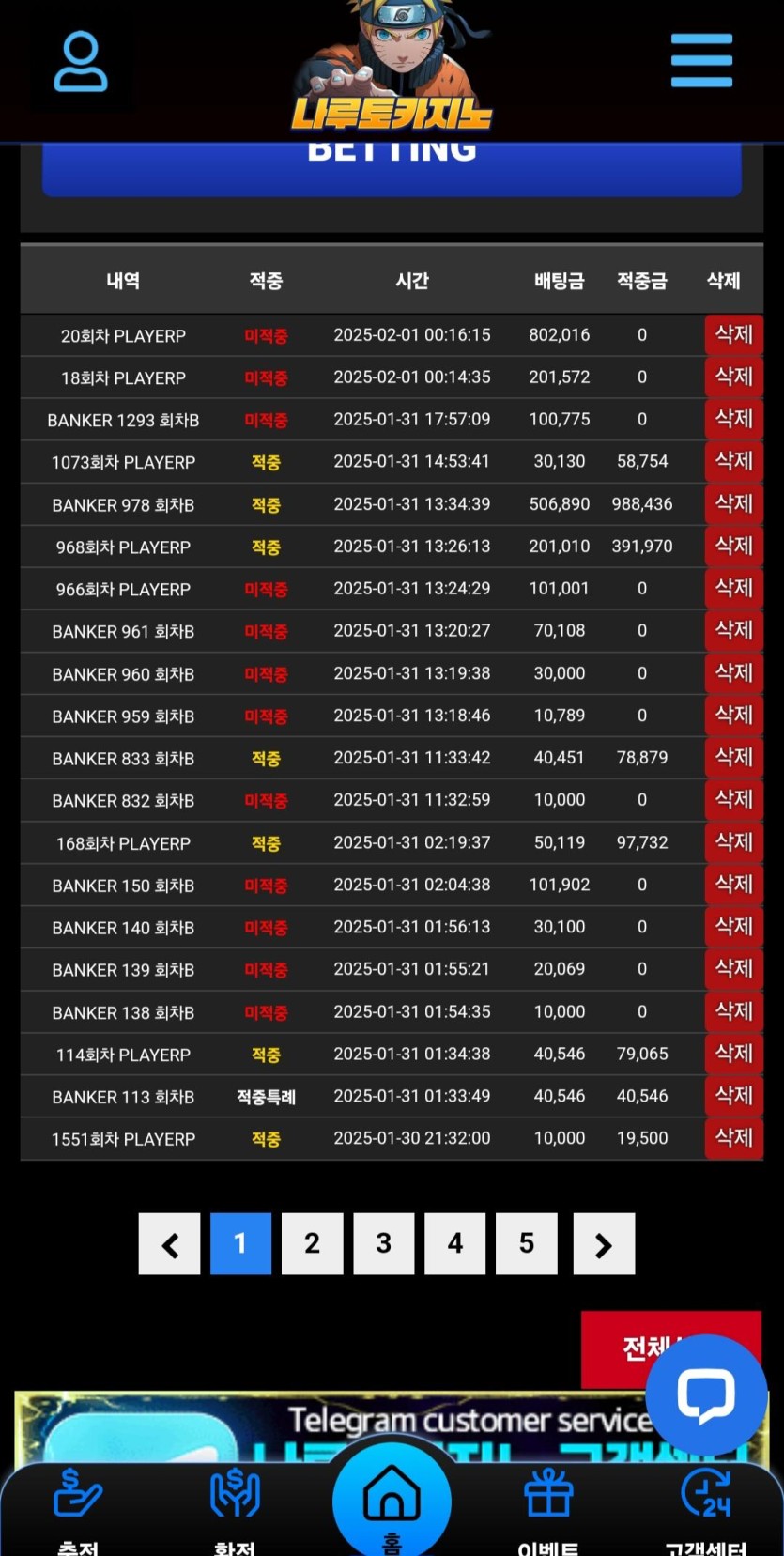Go to the previous page arrow
The height and width of the screenshot is (1556, 784).
(x=170, y=1243)
